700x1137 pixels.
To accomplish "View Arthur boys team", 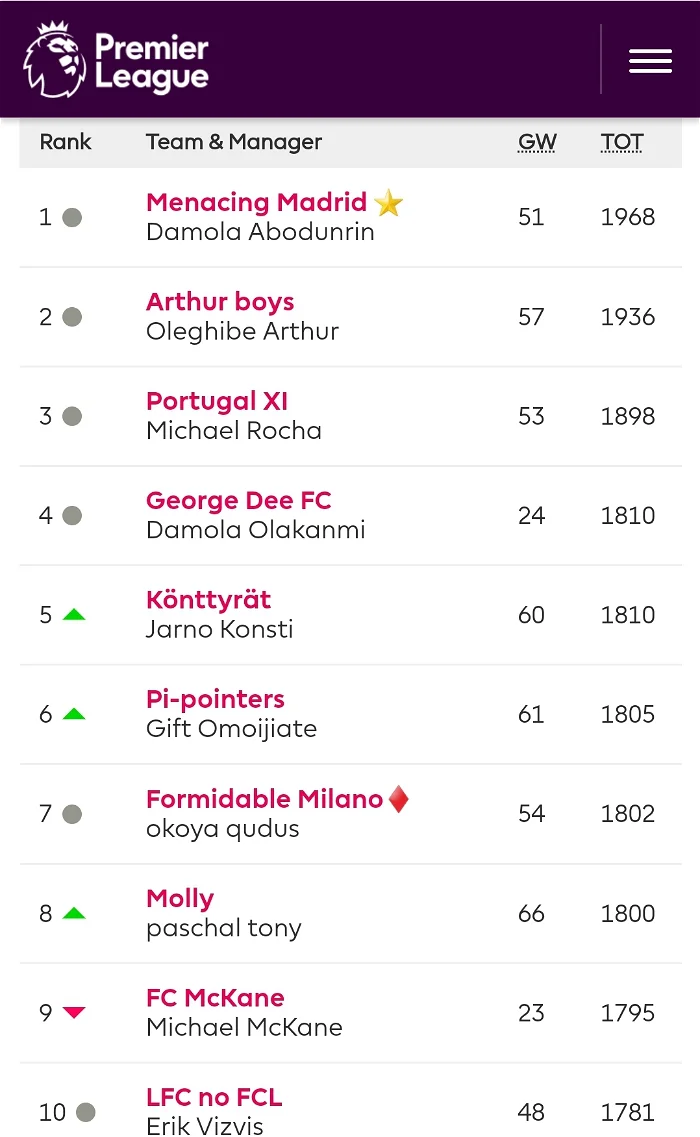I will pyautogui.click(x=220, y=302).
